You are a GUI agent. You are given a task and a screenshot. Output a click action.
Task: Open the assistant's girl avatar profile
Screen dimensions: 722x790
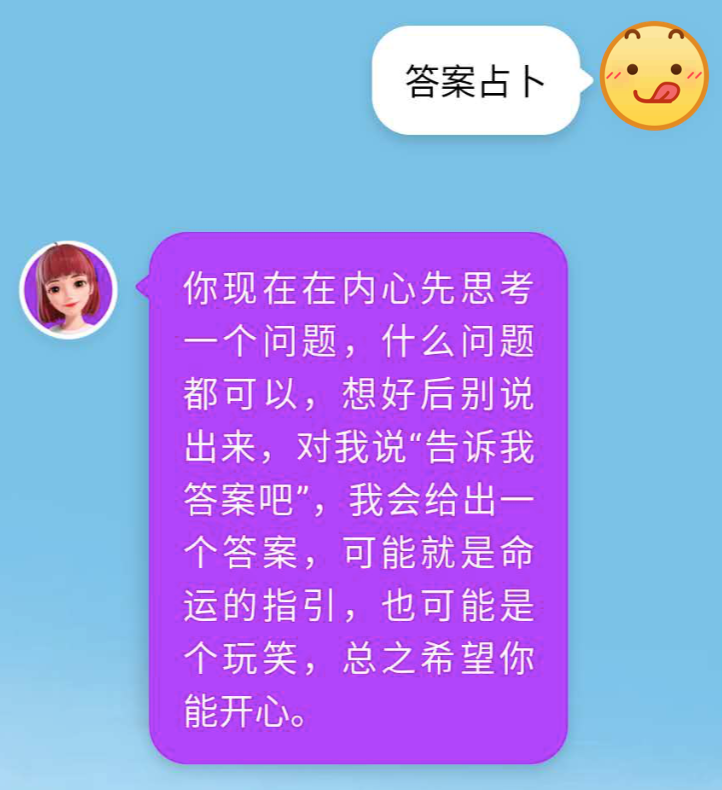(x=68, y=290)
